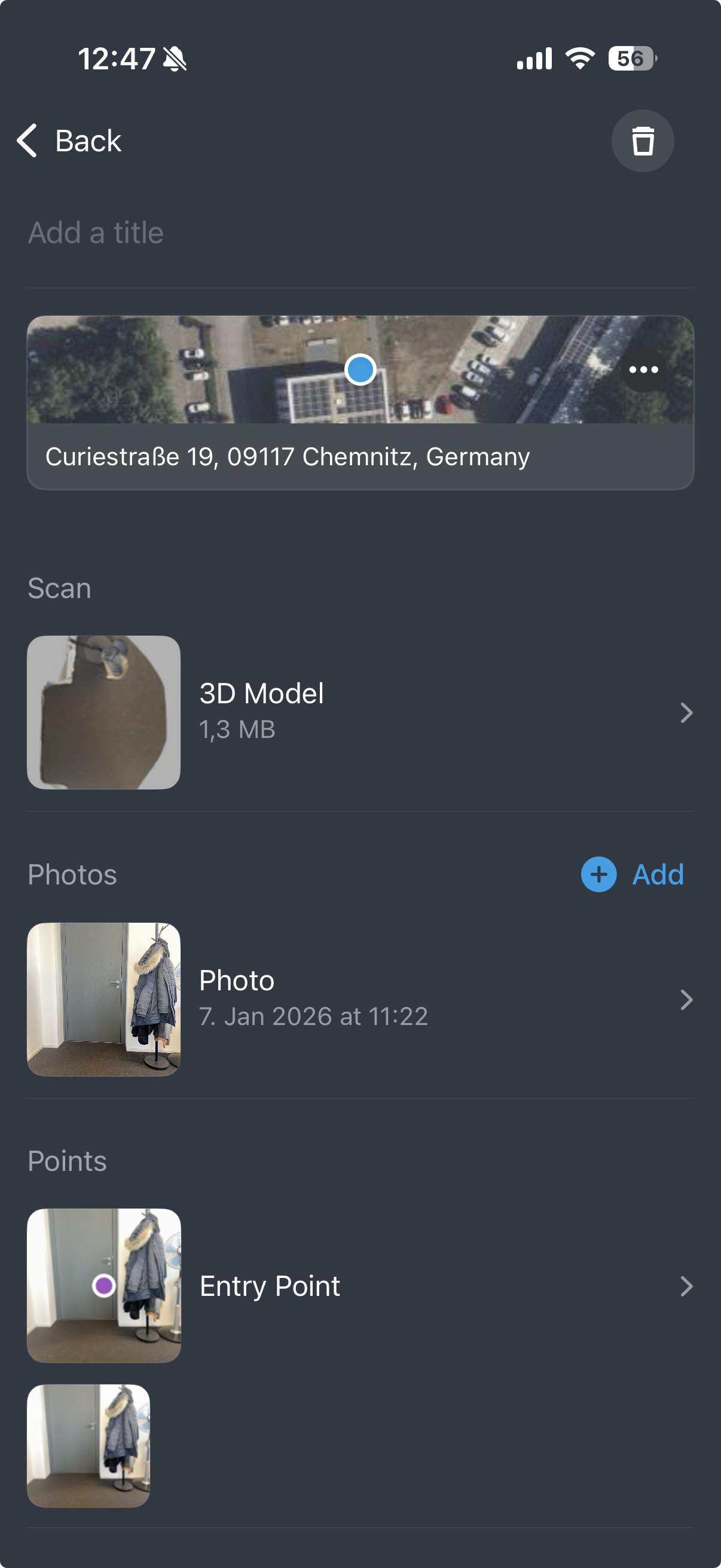View the Photo from 7. Jan 2026
This screenshot has height=1568, width=721.
point(359,999)
